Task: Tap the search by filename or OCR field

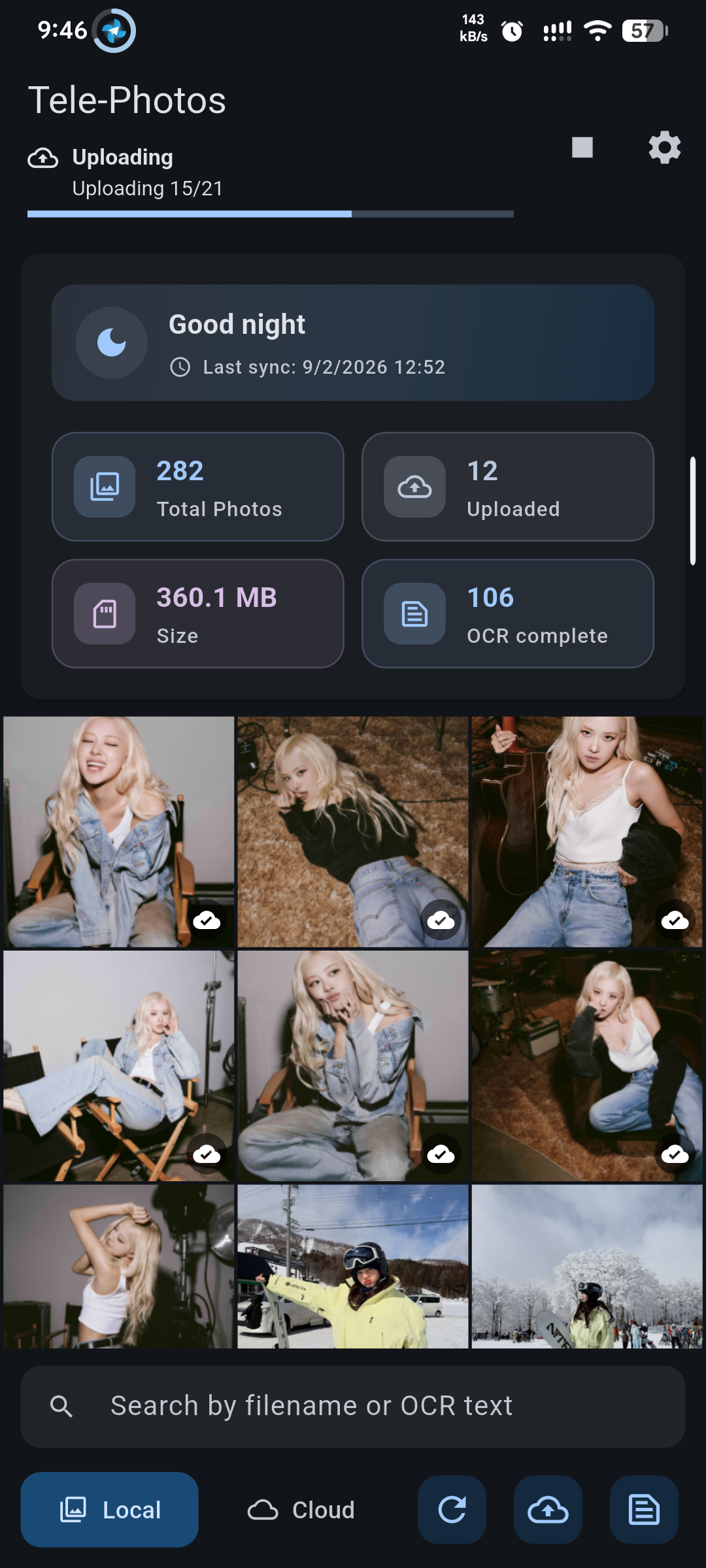Action: pyautogui.click(x=353, y=1405)
